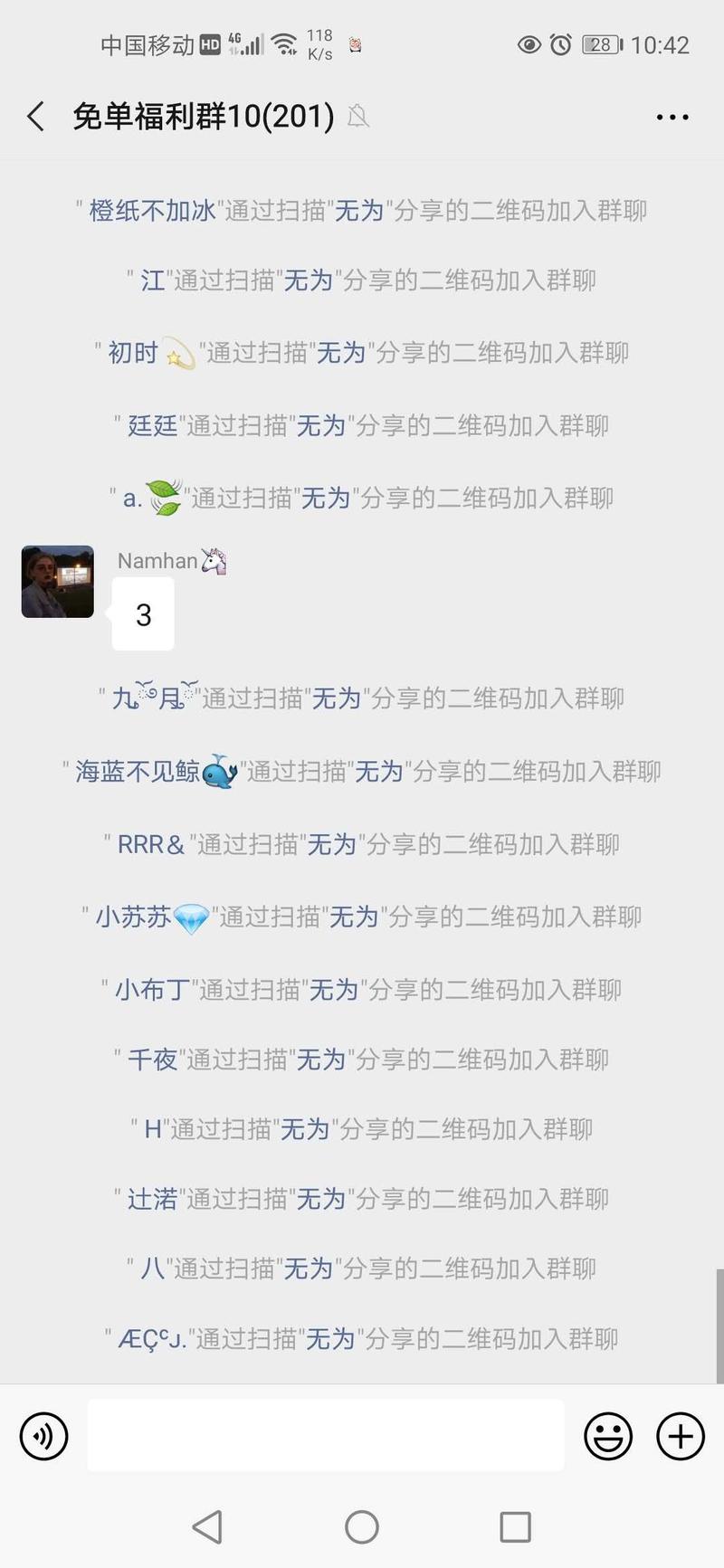Open Namhan's profile avatar thumbnail
724x1568 pixels.
(56, 582)
